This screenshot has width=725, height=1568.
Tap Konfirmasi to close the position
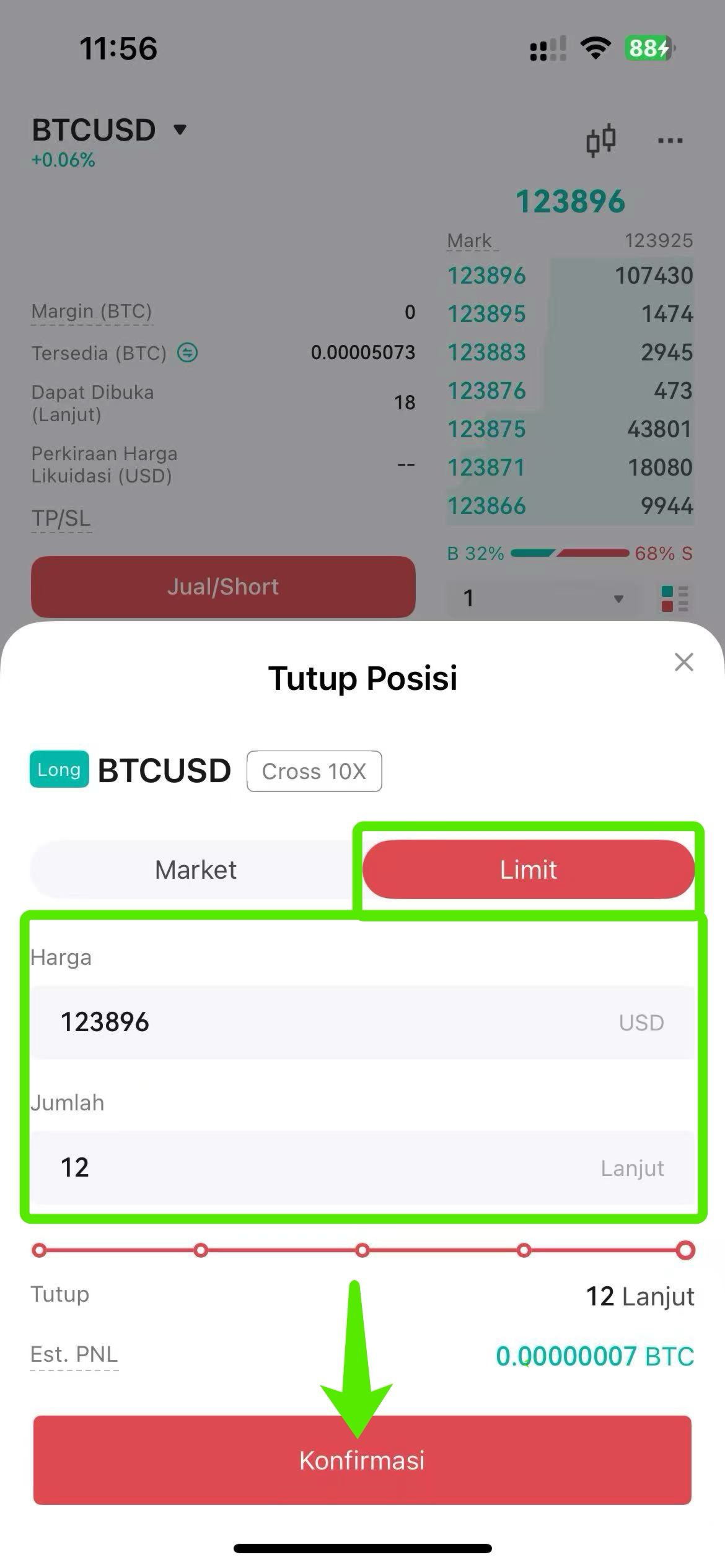(362, 1460)
